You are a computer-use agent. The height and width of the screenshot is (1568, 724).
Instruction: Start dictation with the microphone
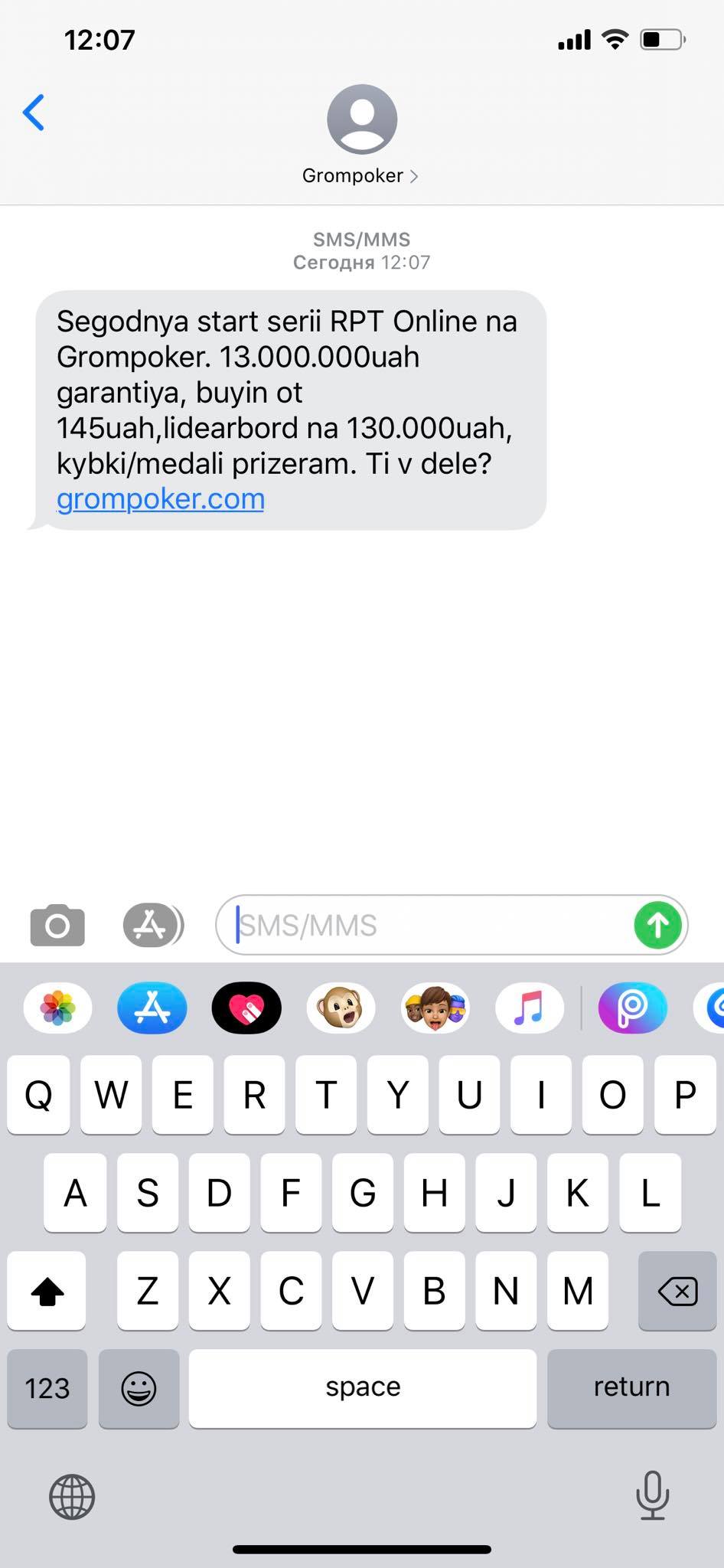coord(652,1495)
